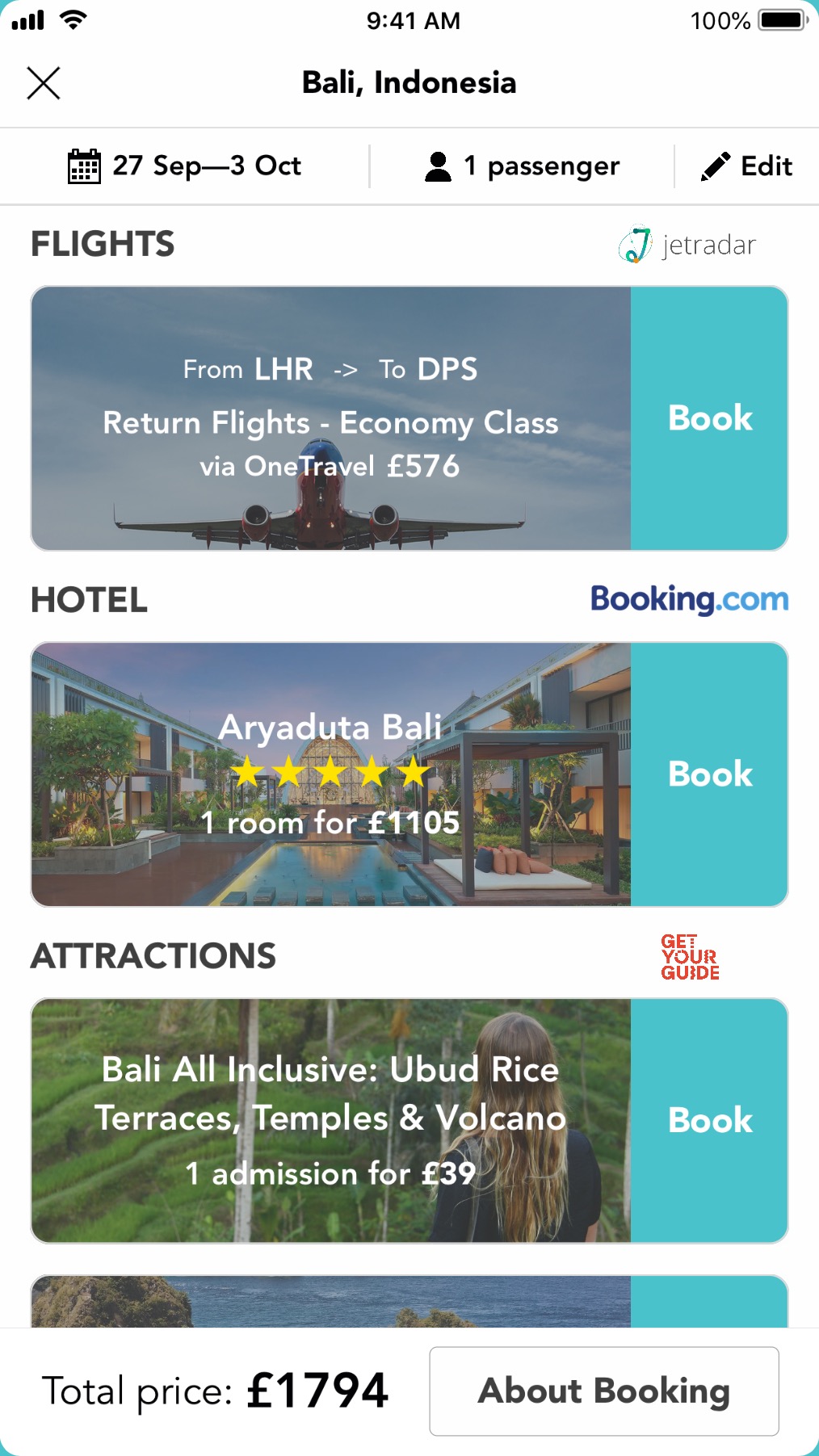Open About Booking information

[603, 1391]
